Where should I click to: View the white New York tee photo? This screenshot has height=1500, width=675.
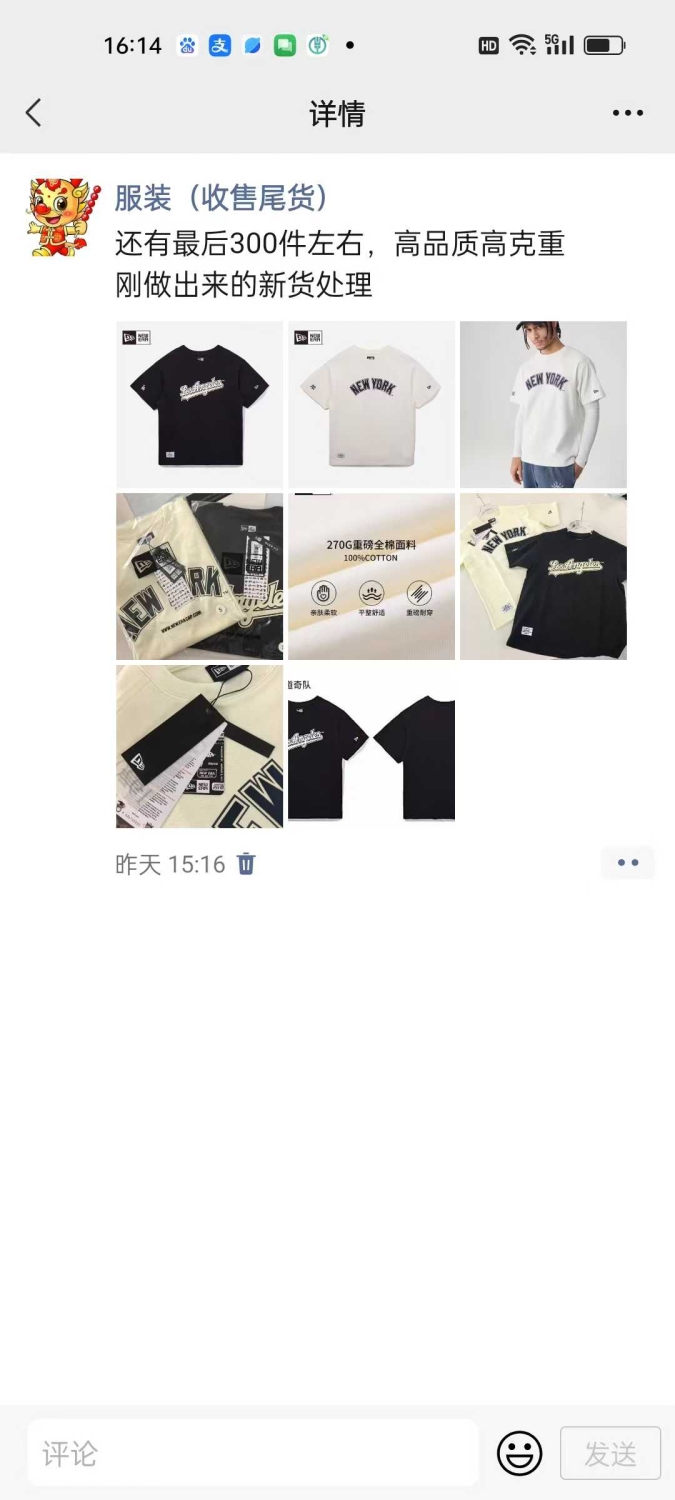[x=371, y=404]
